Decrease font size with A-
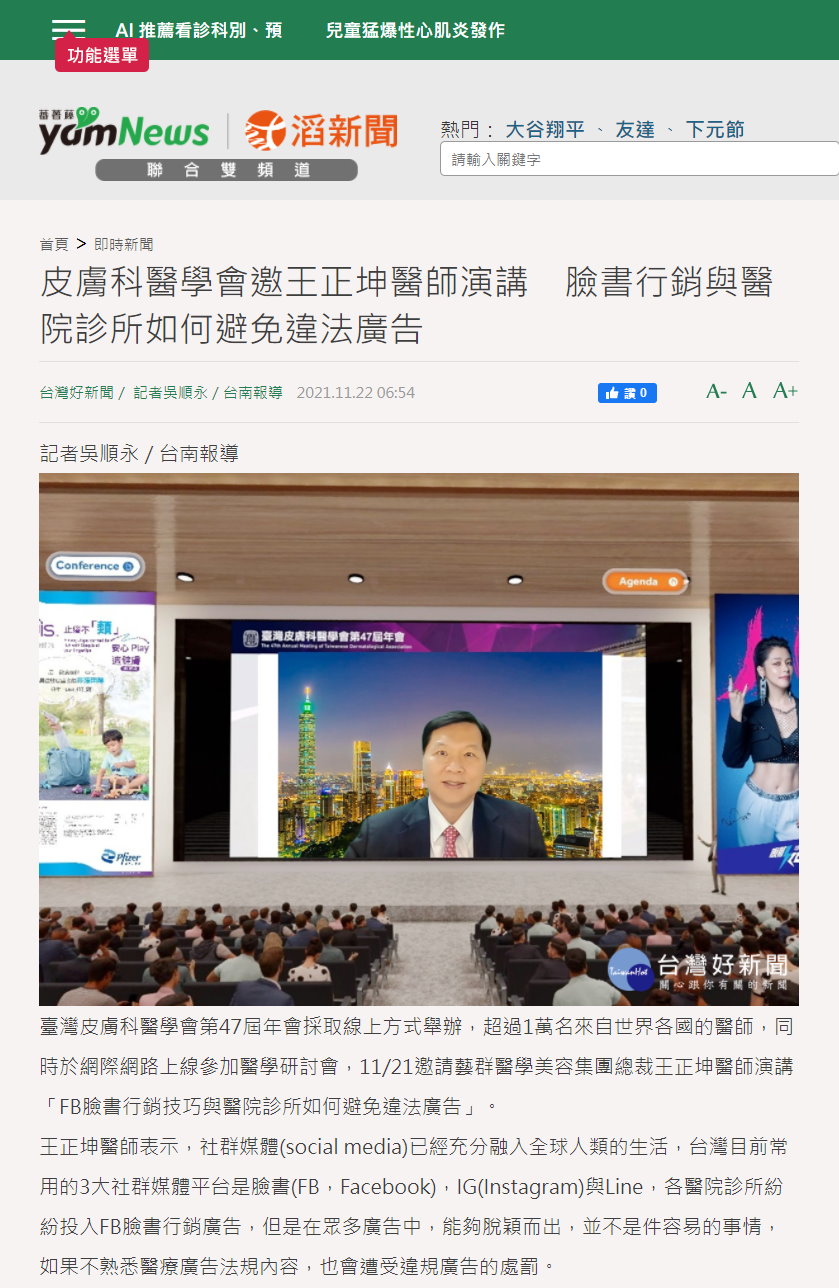 point(716,391)
